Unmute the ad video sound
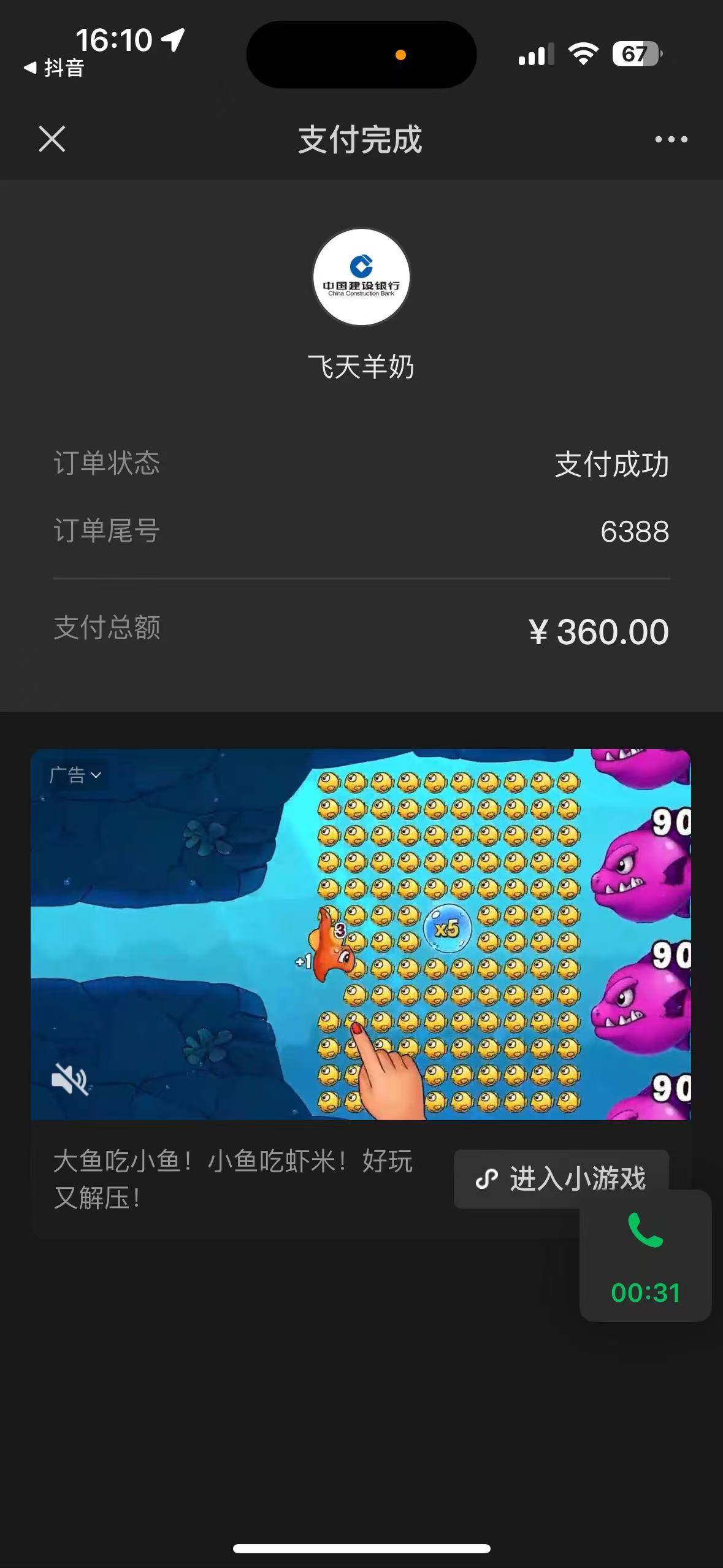The image size is (723, 1568). (69, 1079)
